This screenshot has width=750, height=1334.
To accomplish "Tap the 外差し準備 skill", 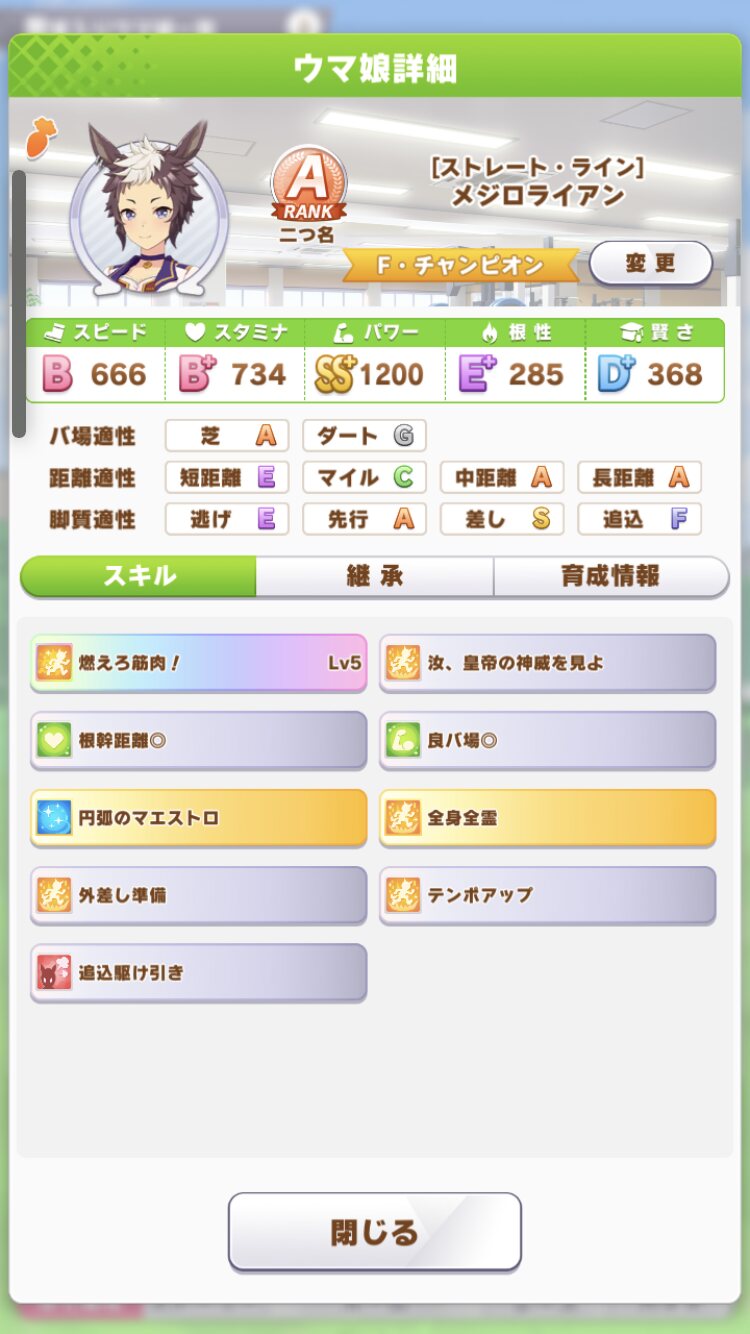I will [x=198, y=895].
